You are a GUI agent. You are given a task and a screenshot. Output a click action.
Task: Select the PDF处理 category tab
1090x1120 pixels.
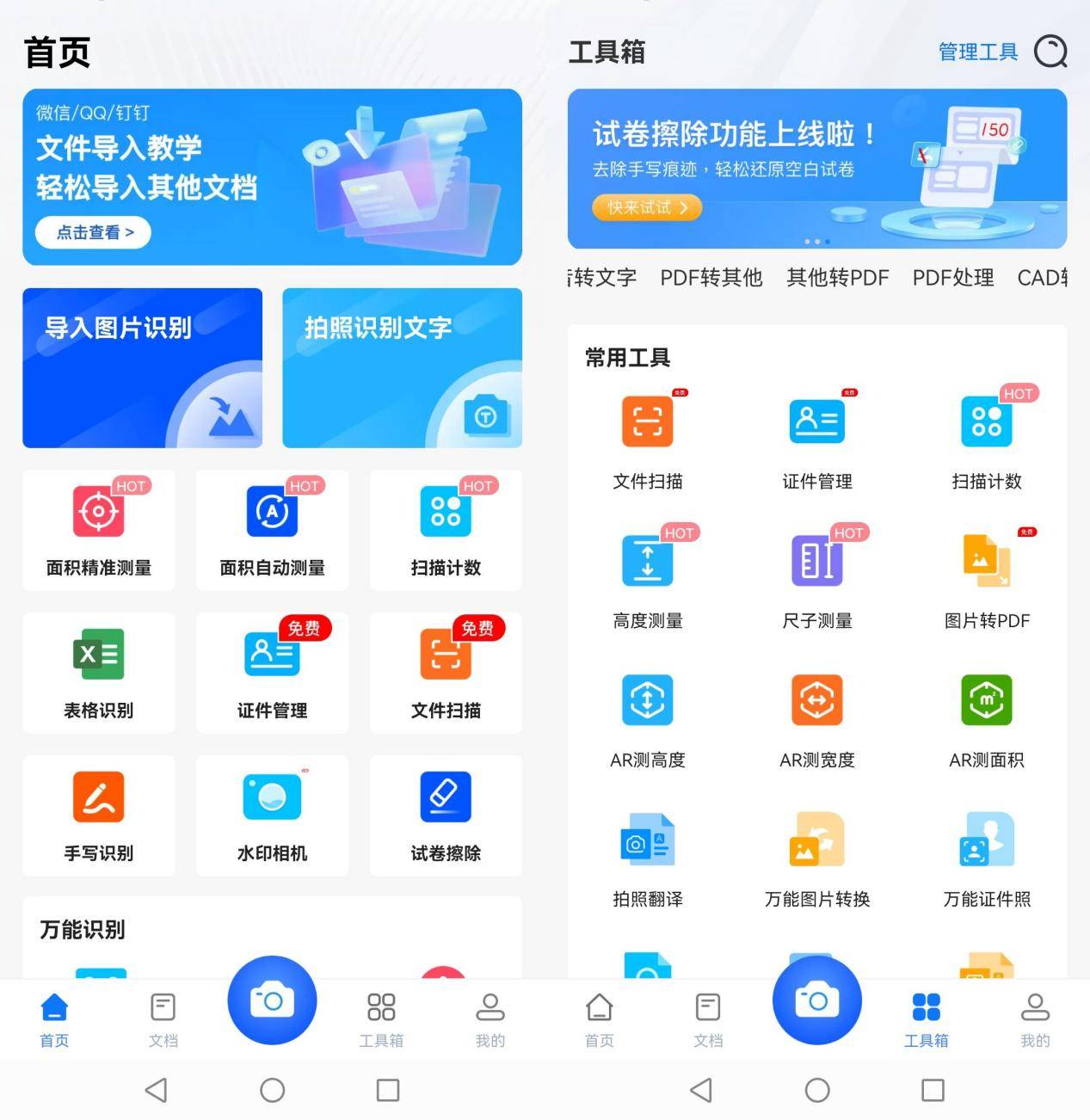tap(952, 278)
